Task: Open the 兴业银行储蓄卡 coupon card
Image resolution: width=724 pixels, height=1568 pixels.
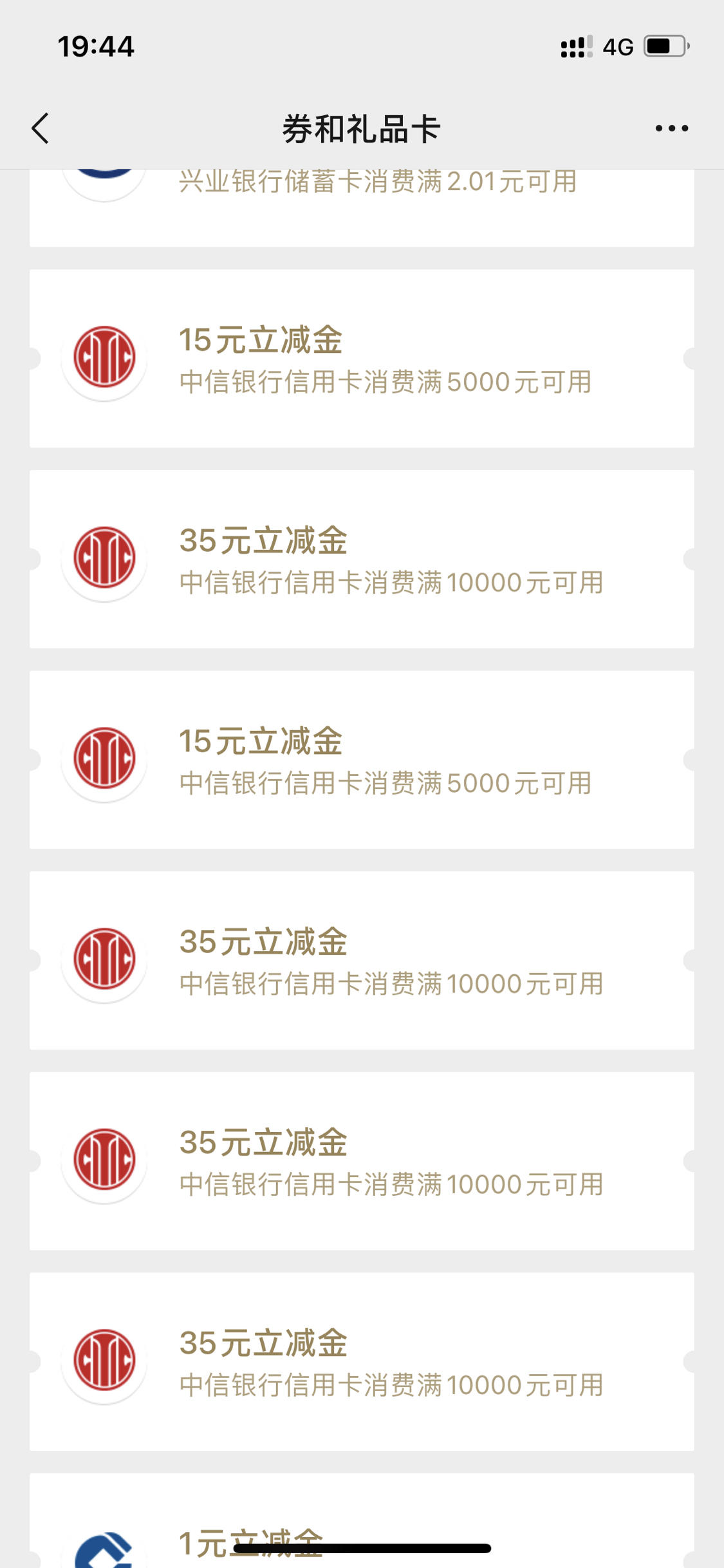Action: click(362, 209)
